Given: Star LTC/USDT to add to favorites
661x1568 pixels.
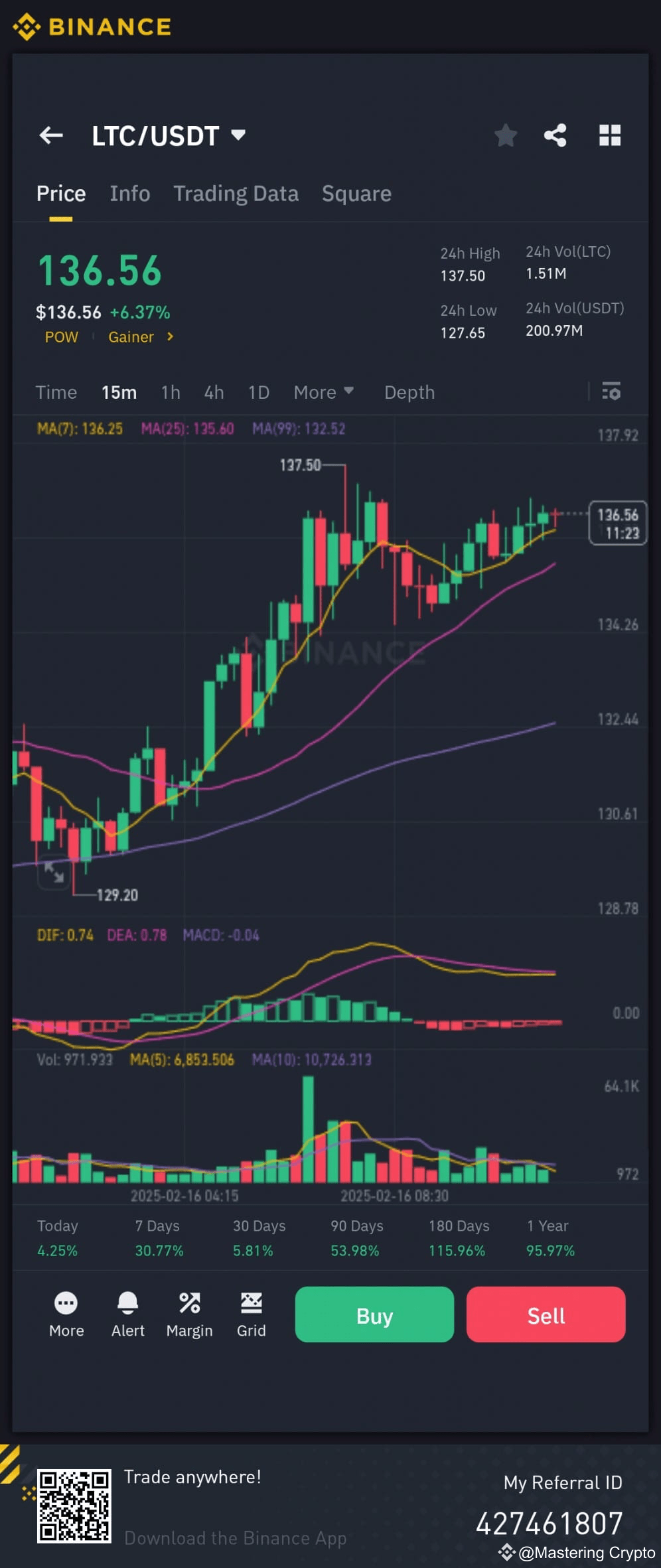Looking at the screenshot, I should 506,135.
